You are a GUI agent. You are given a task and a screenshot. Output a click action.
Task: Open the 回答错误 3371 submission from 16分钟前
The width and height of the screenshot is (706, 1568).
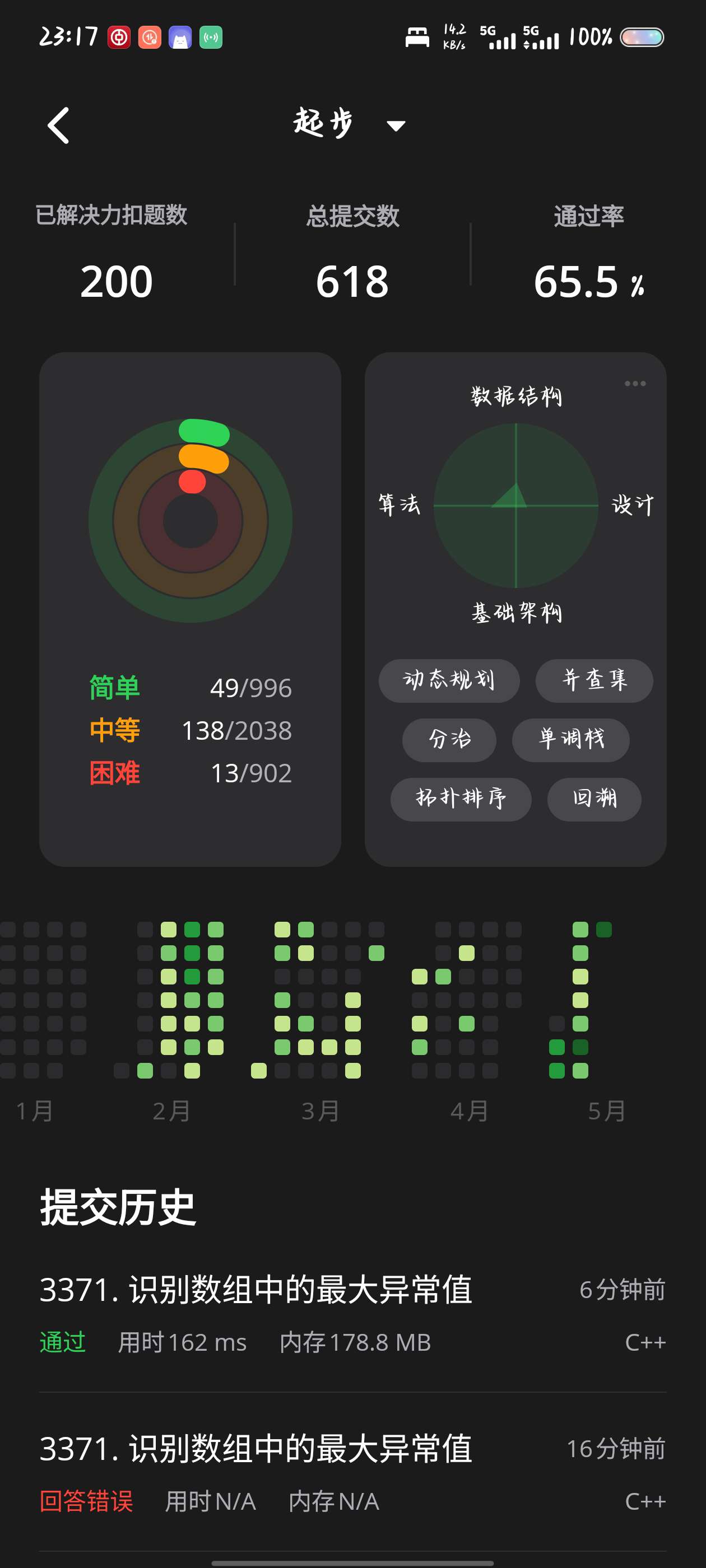click(x=352, y=1473)
